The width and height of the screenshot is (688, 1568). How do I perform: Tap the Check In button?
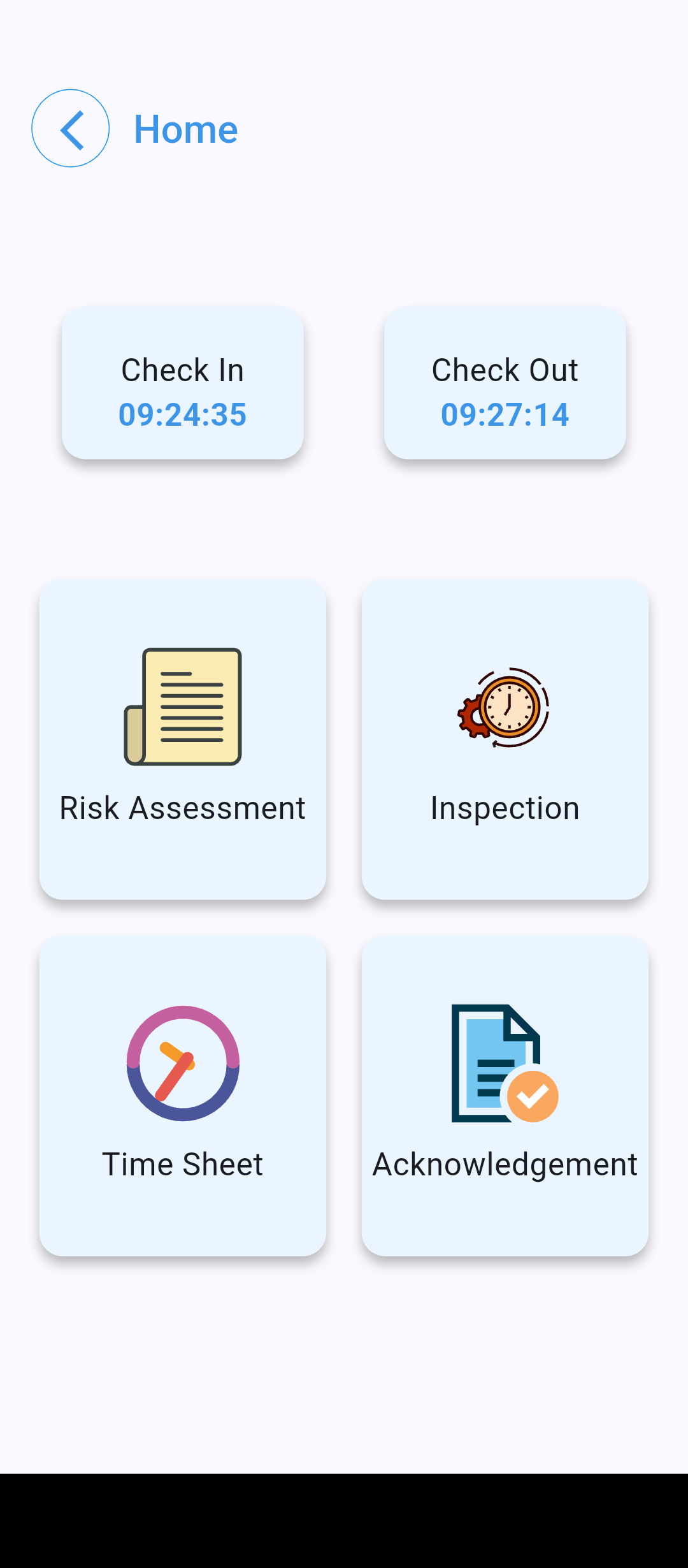pyautogui.click(x=183, y=383)
